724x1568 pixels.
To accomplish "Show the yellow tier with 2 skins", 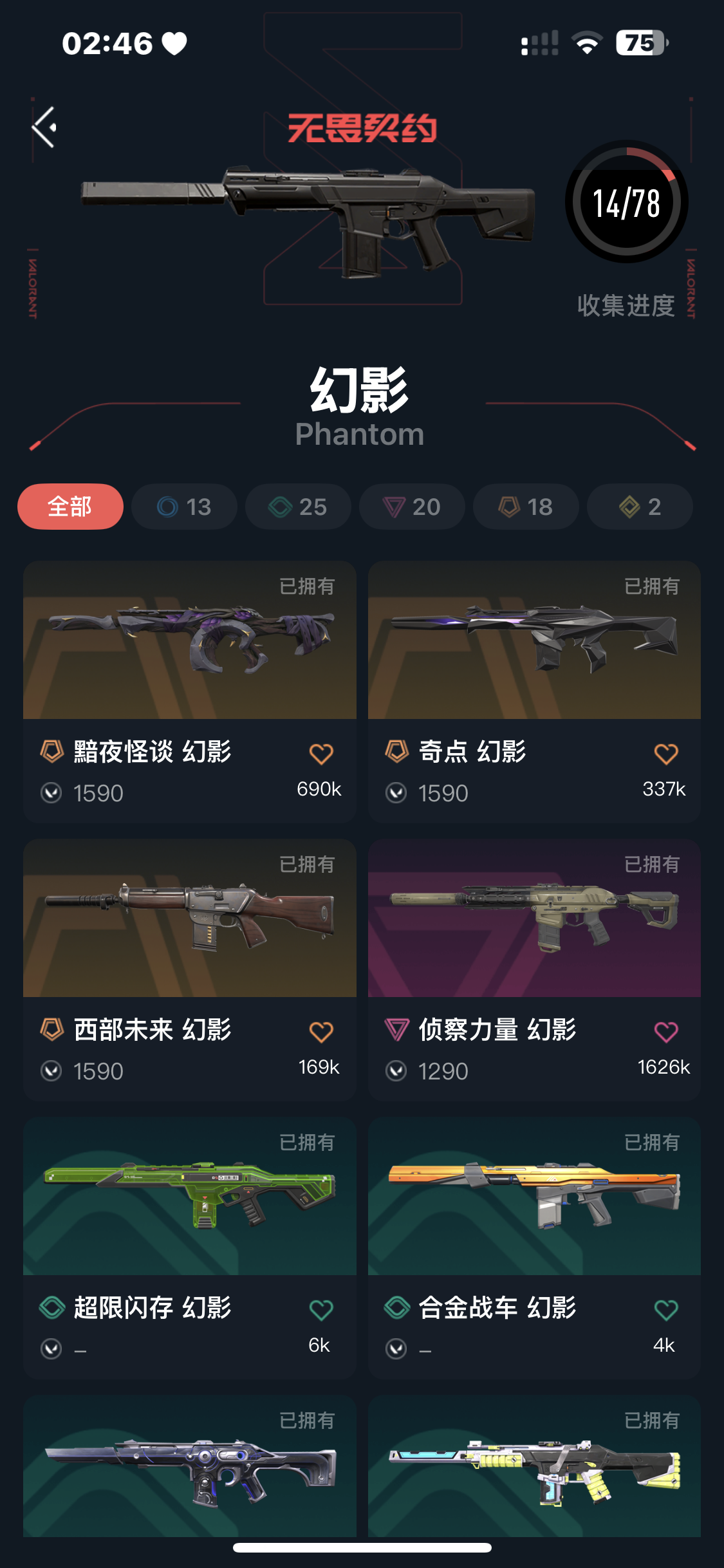I will 640,507.
